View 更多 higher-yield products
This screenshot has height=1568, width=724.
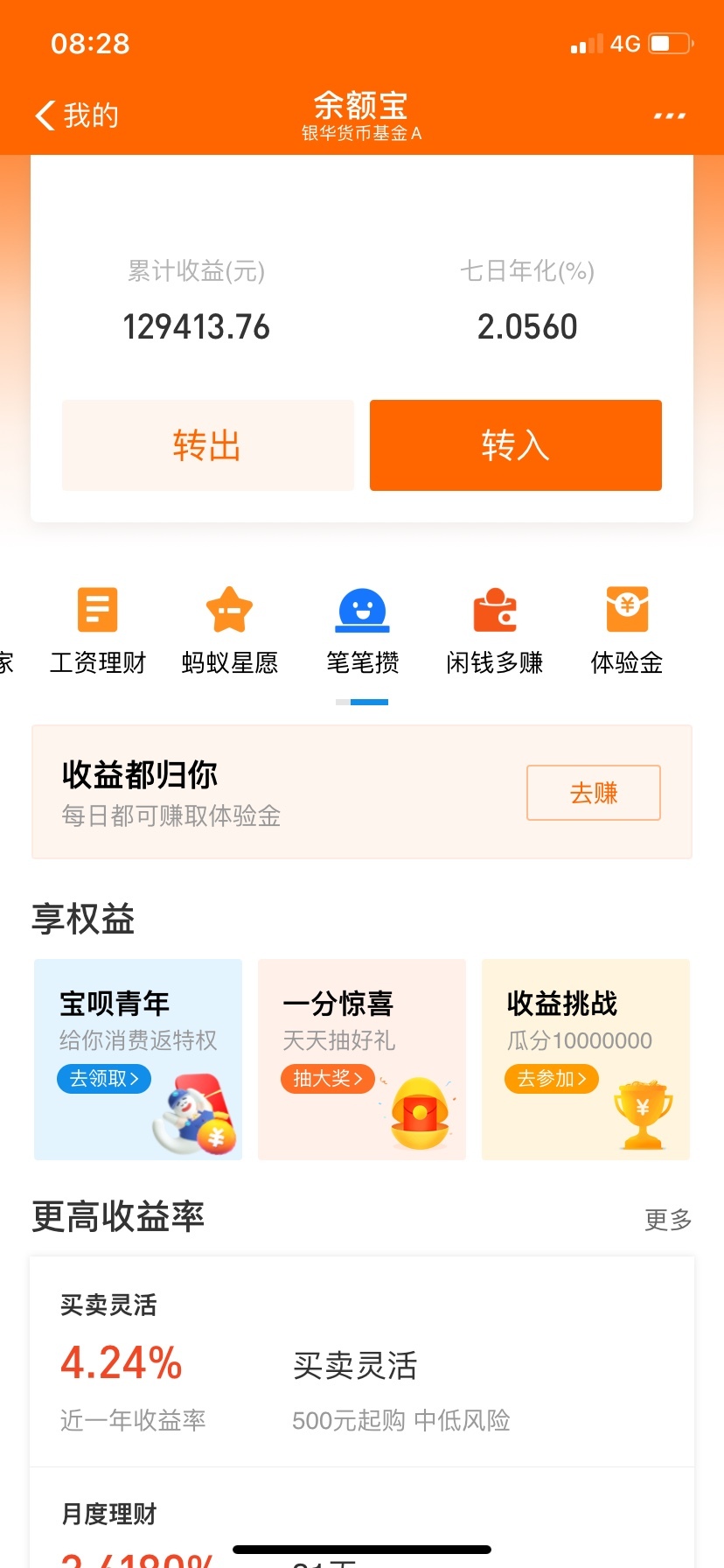click(x=668, y=1220)
